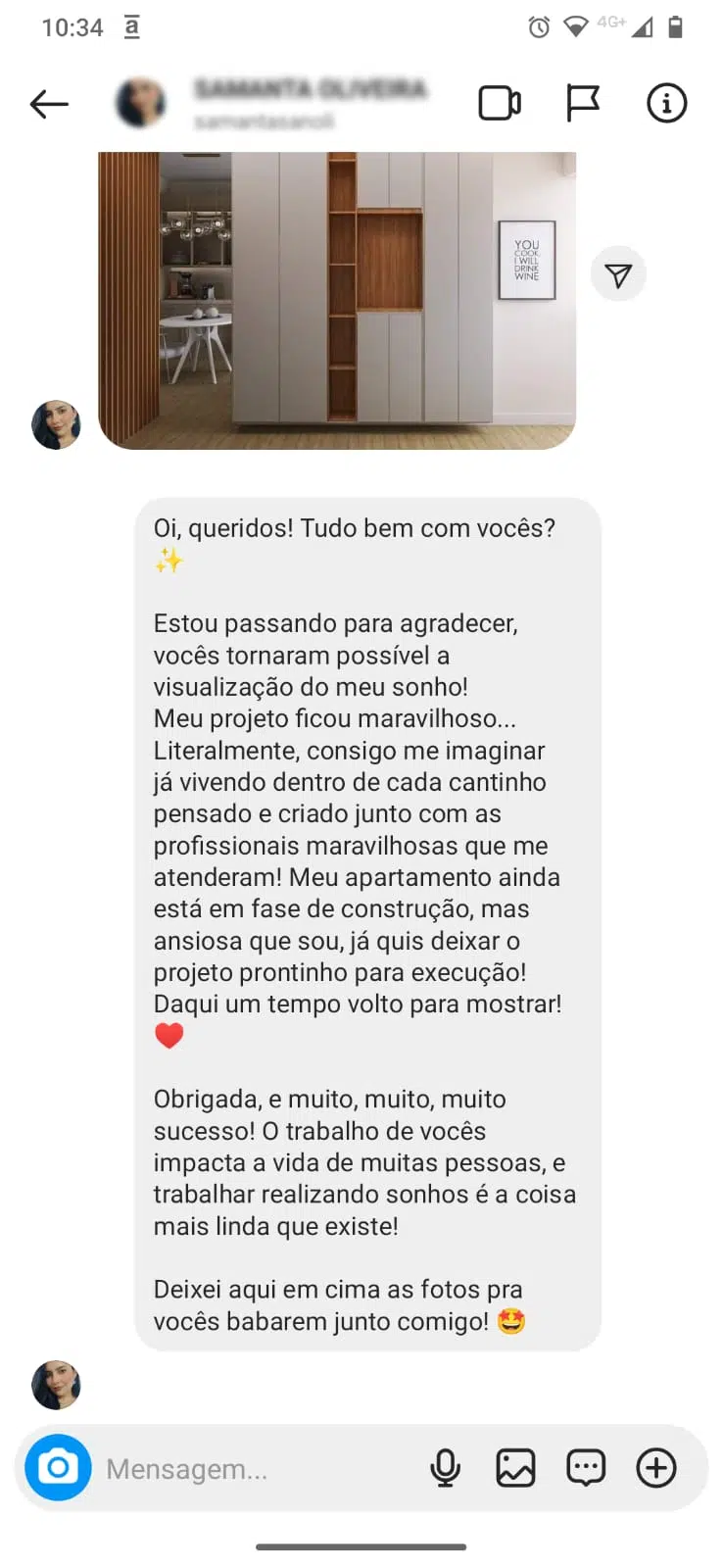Image resolution: width=723 pixels, height=1568 pixels.
Task: Open the shared wardrobe photo
Action: [x=337, y=301]
